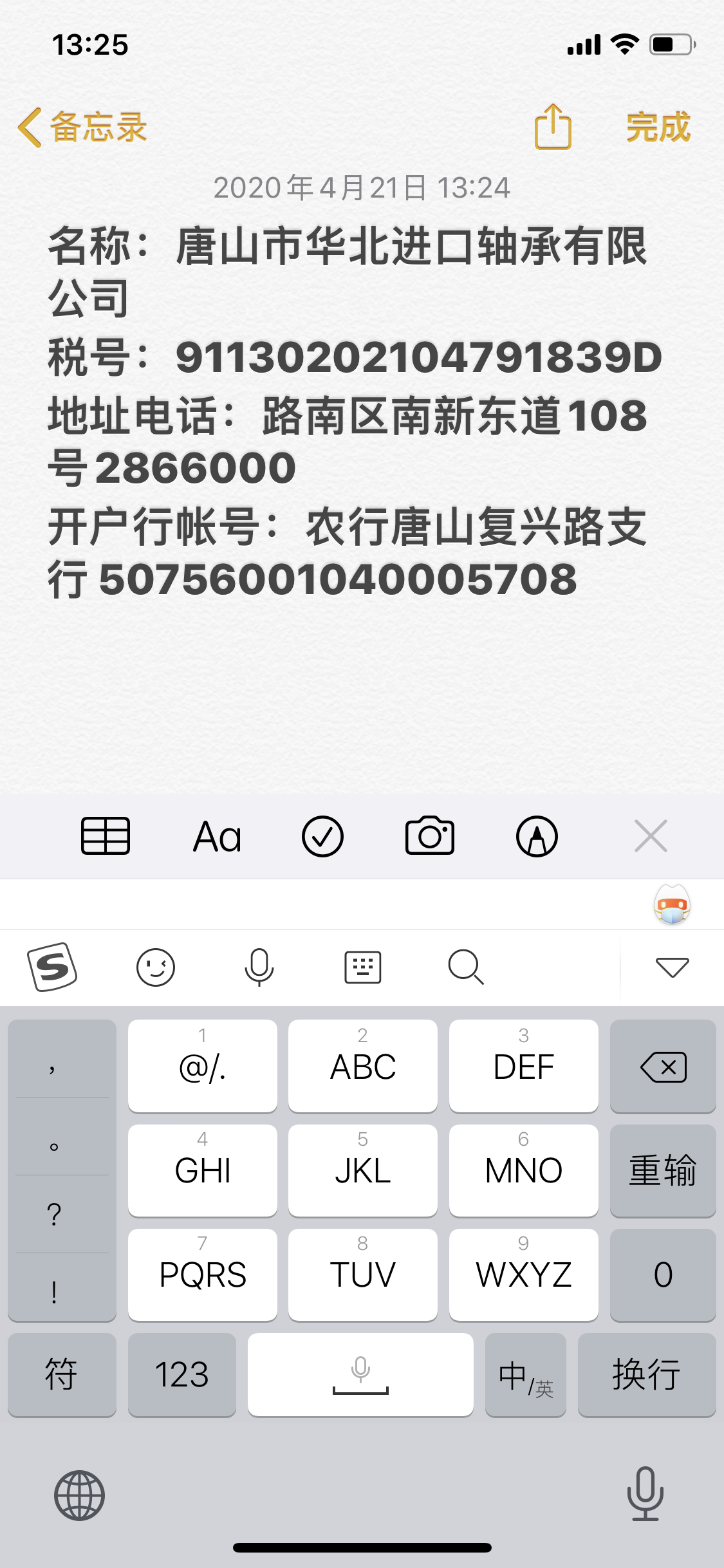The height and width of the screenshot is (1568, 724).
Task: Open the camera attachment option
Action: click(430, 836)
